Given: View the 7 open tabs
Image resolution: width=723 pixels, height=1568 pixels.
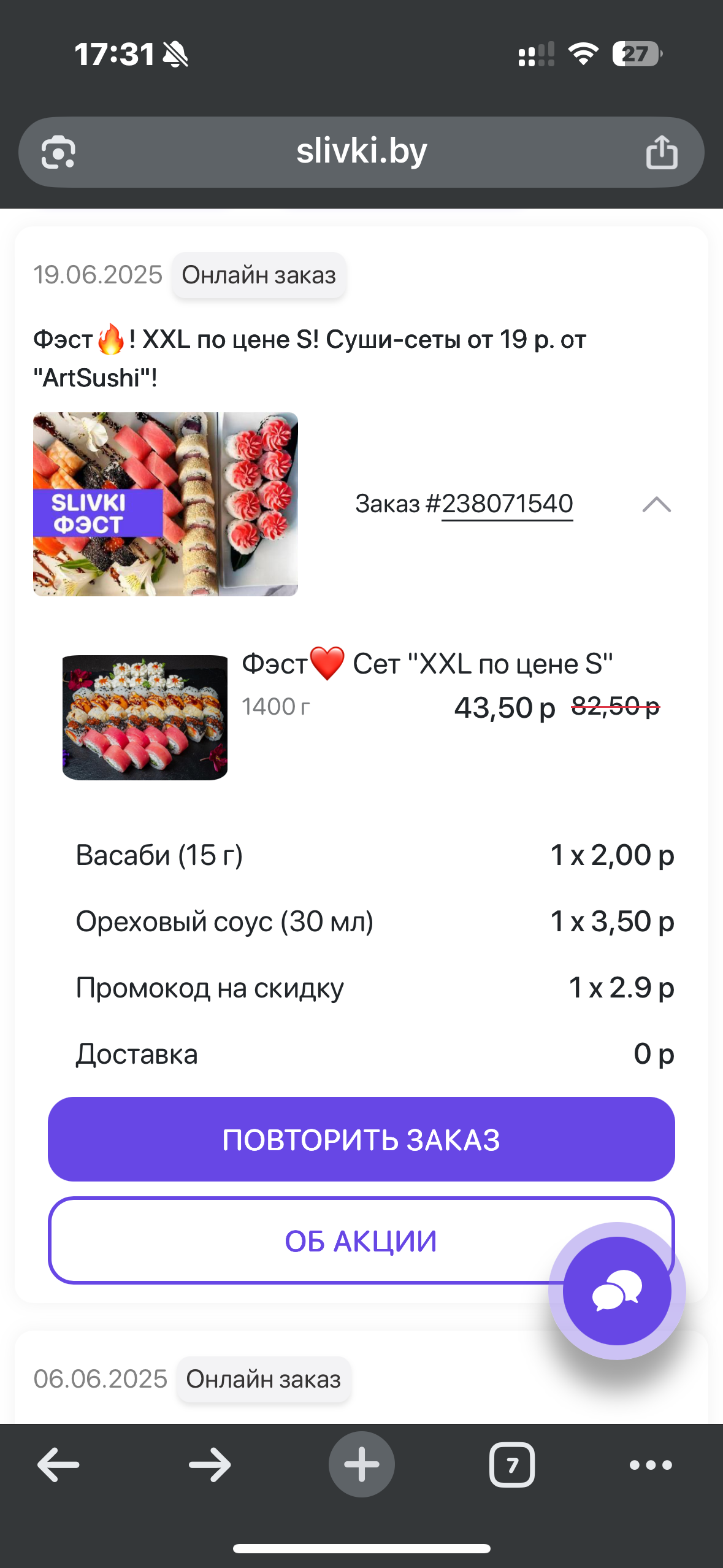Looking at the screenshot, I should coord(512,1465).
